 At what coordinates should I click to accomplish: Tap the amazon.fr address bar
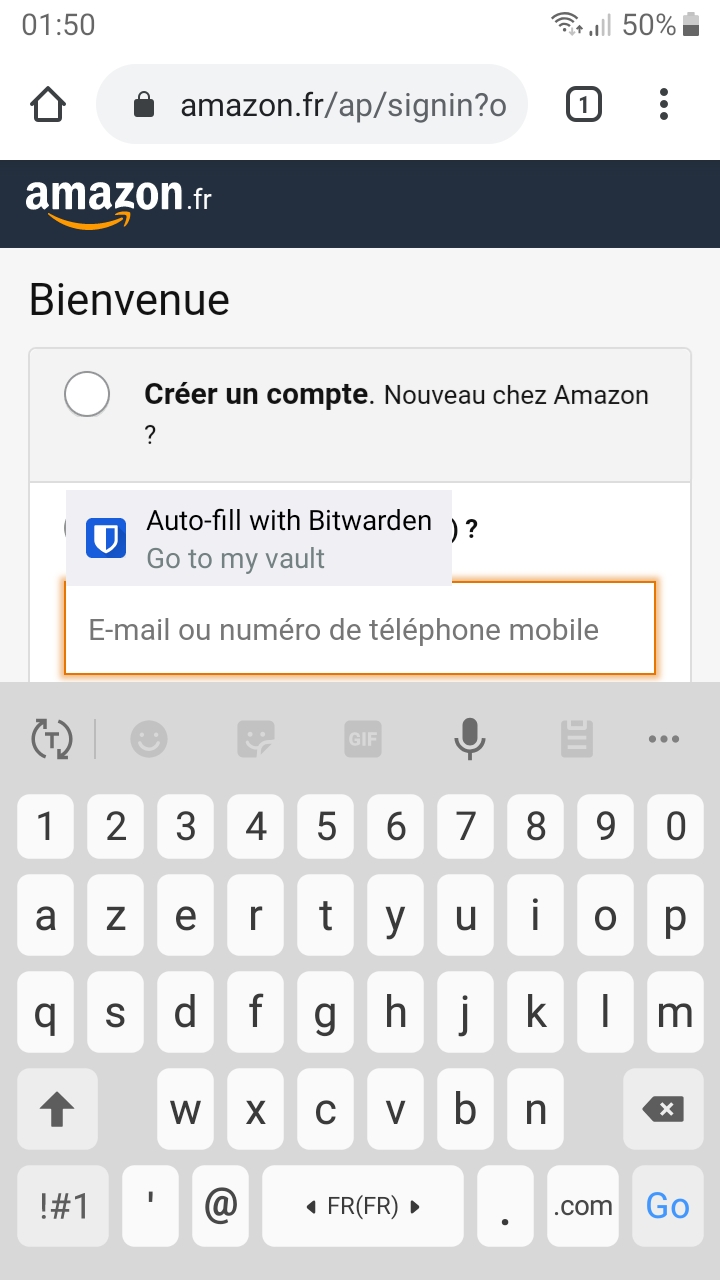click(x=312, y=105)
